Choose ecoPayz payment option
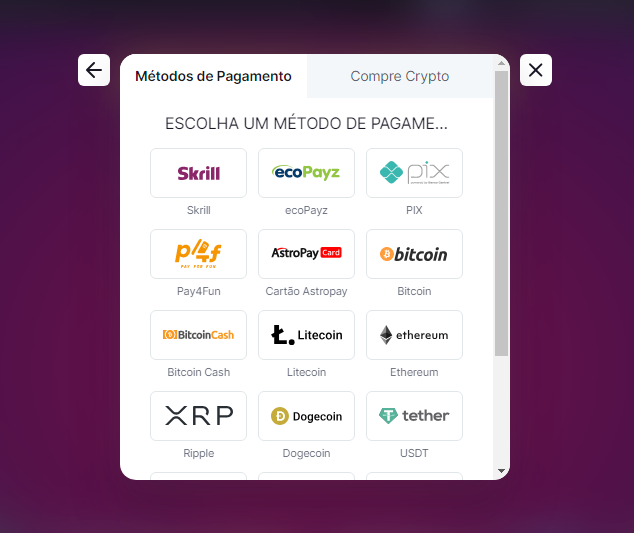634x533 pixels. tap(306, 173)
